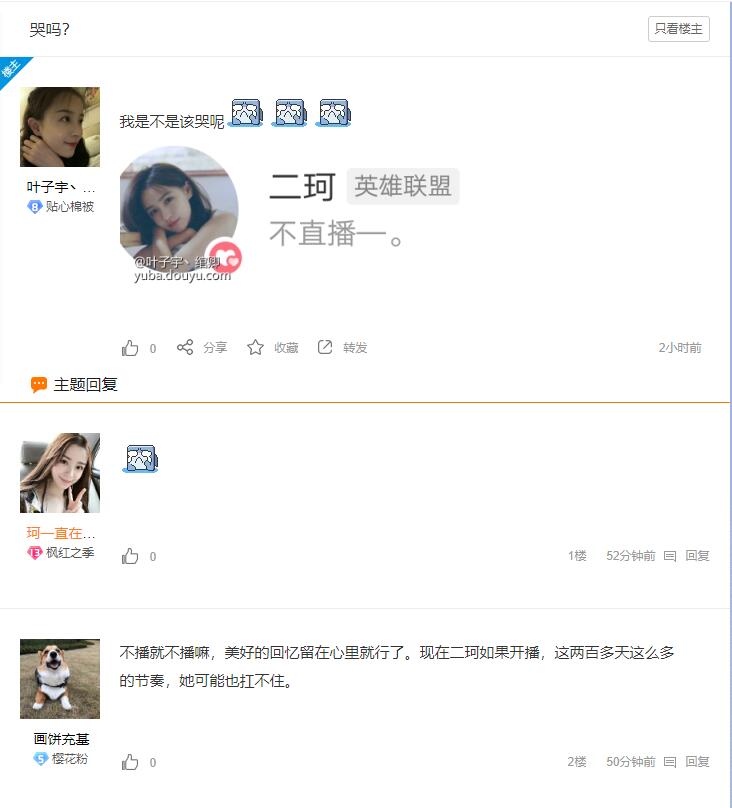Like the original post
Image resolution: width=732 pixels, height=808 pixels.
pos(131,348)
